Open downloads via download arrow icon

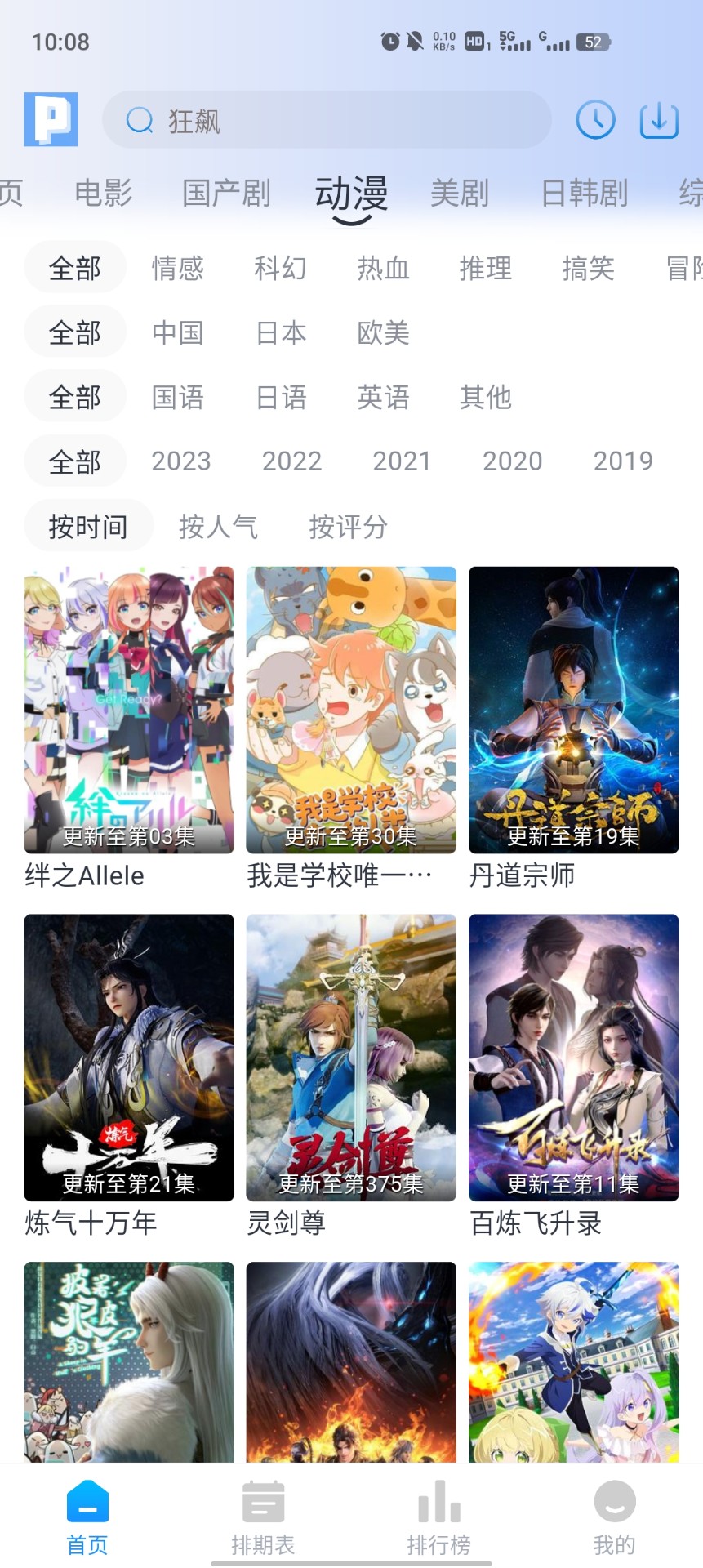pyautogui.click(x=658, y=119)
